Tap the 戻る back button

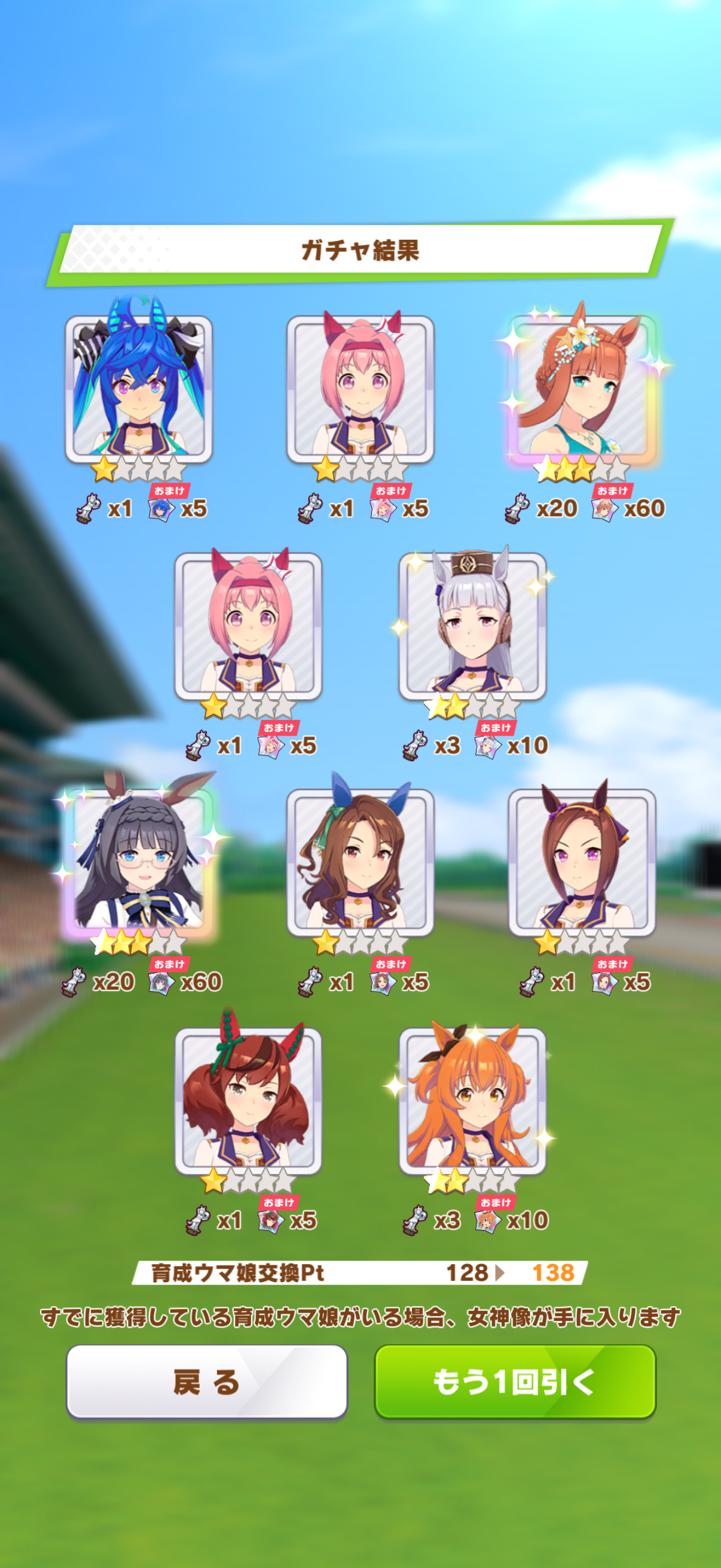[206, 1381]
